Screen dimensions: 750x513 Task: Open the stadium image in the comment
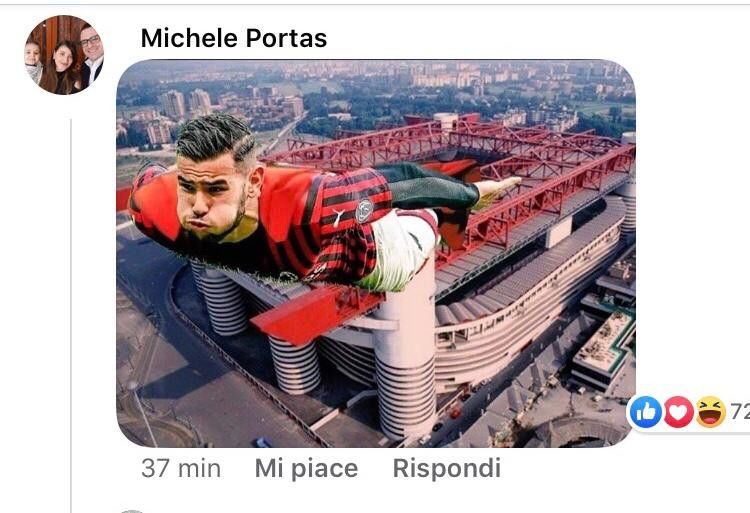pyautogui.click(x=376, y=253)
